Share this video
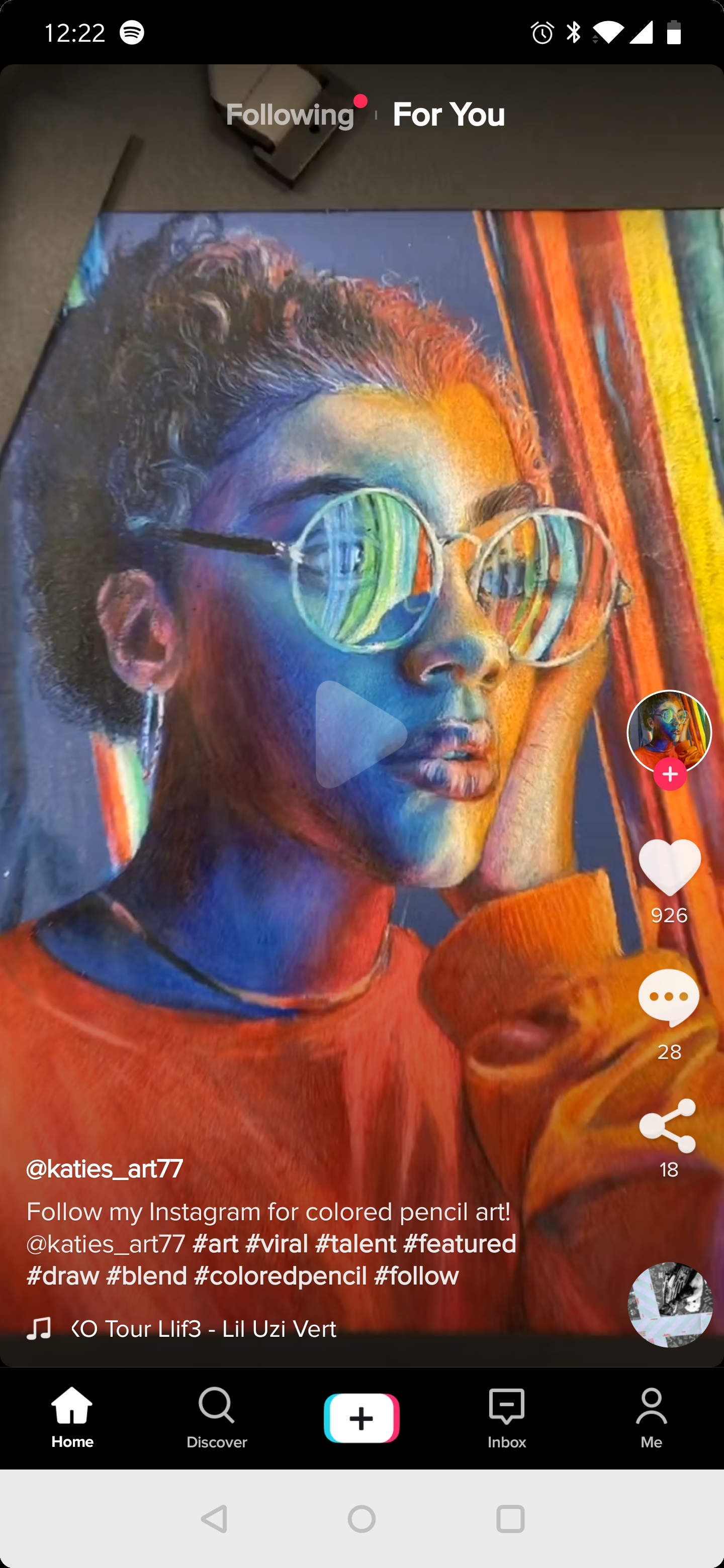The width and height of the screenshot is (724, 1568). (668, 1126)
